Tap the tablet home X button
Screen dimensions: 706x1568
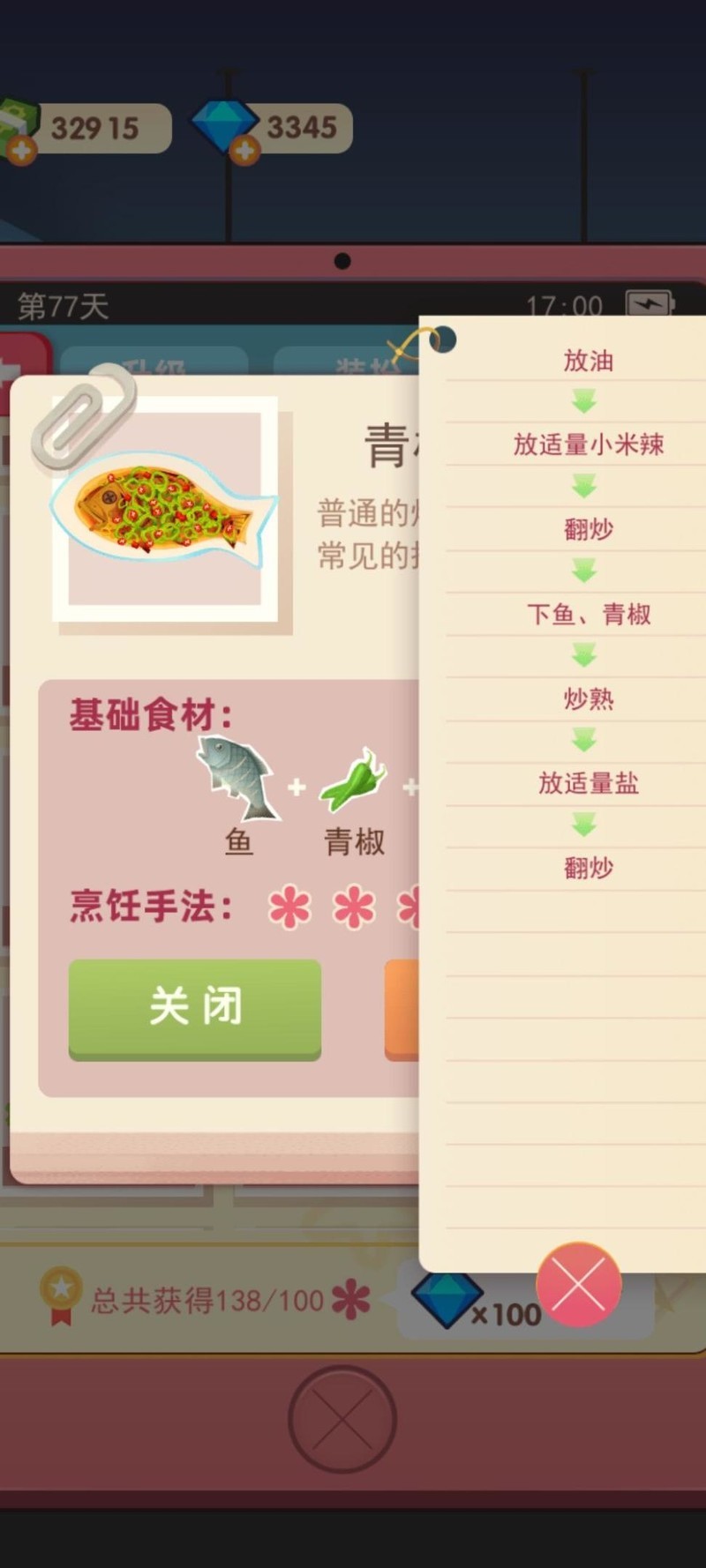pos(342,1419)
